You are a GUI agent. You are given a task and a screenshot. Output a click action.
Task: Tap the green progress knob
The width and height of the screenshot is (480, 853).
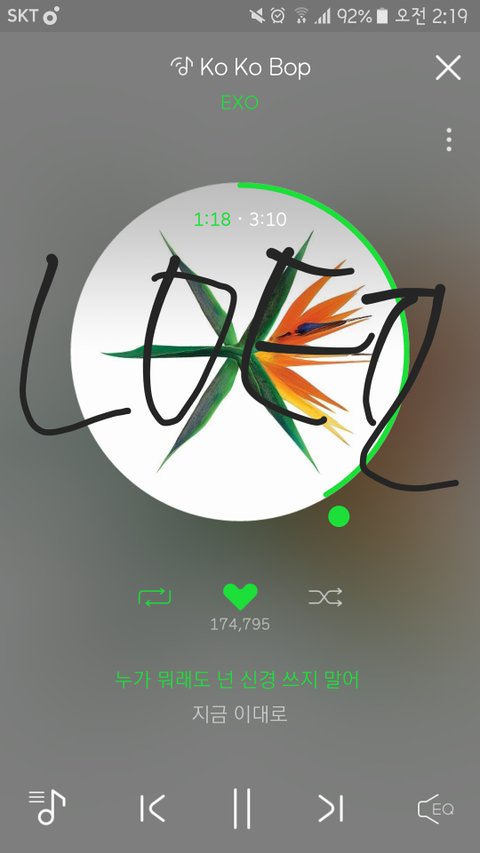tap(339, 516)
